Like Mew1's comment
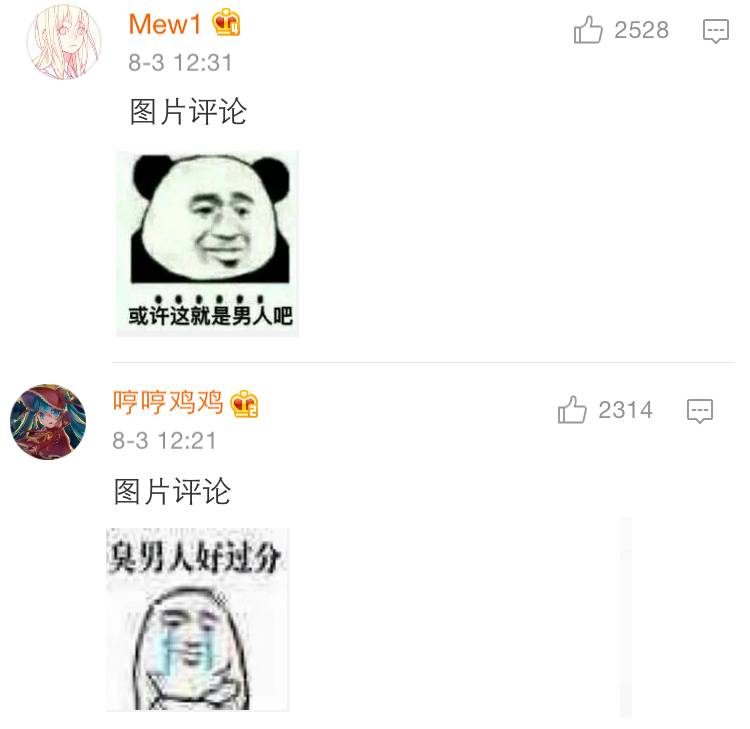Screen dimensions: 750x729 589,31
